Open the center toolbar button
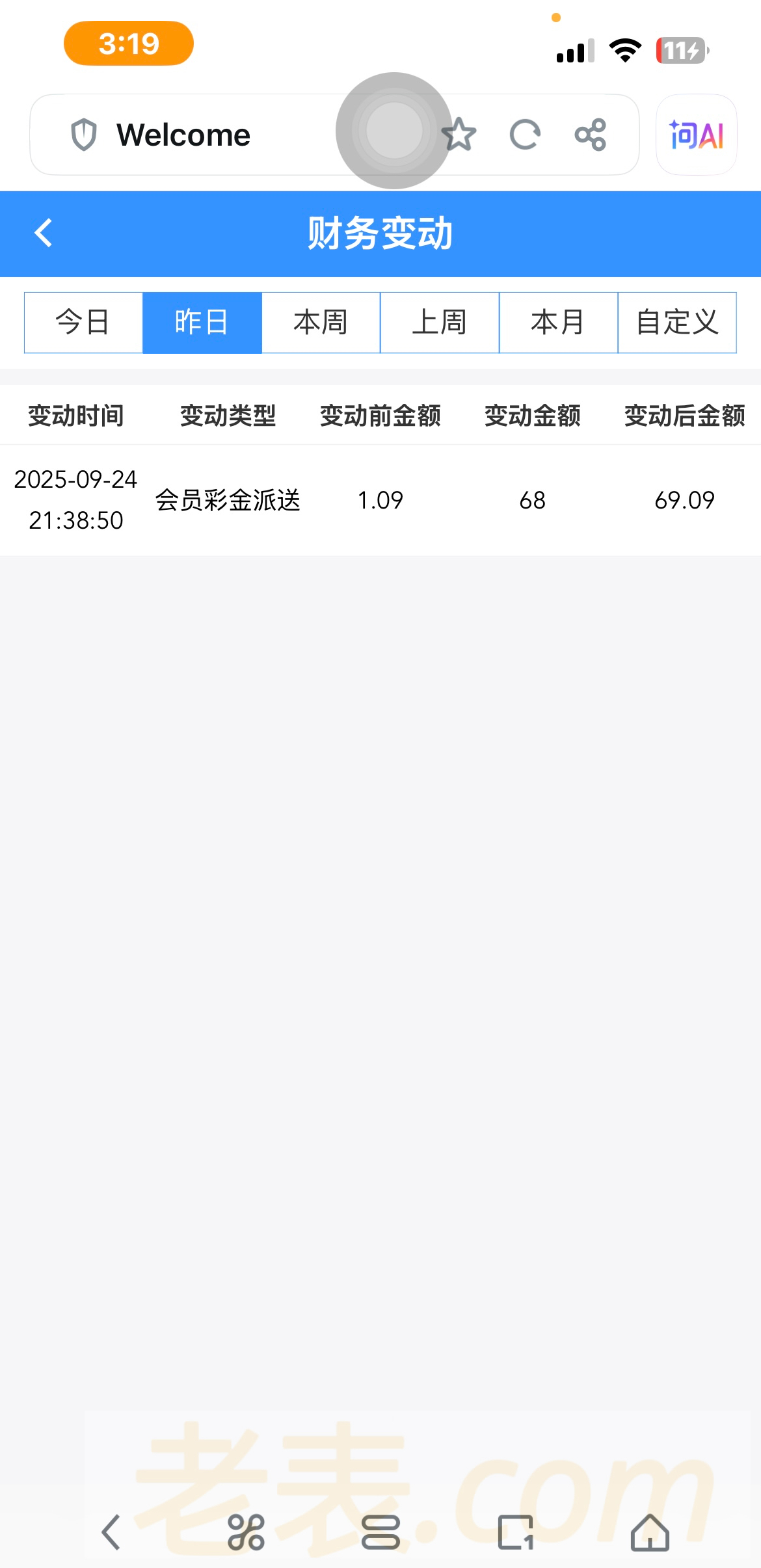This screenshot has width=761, height=1568. tap(380, 1532)
